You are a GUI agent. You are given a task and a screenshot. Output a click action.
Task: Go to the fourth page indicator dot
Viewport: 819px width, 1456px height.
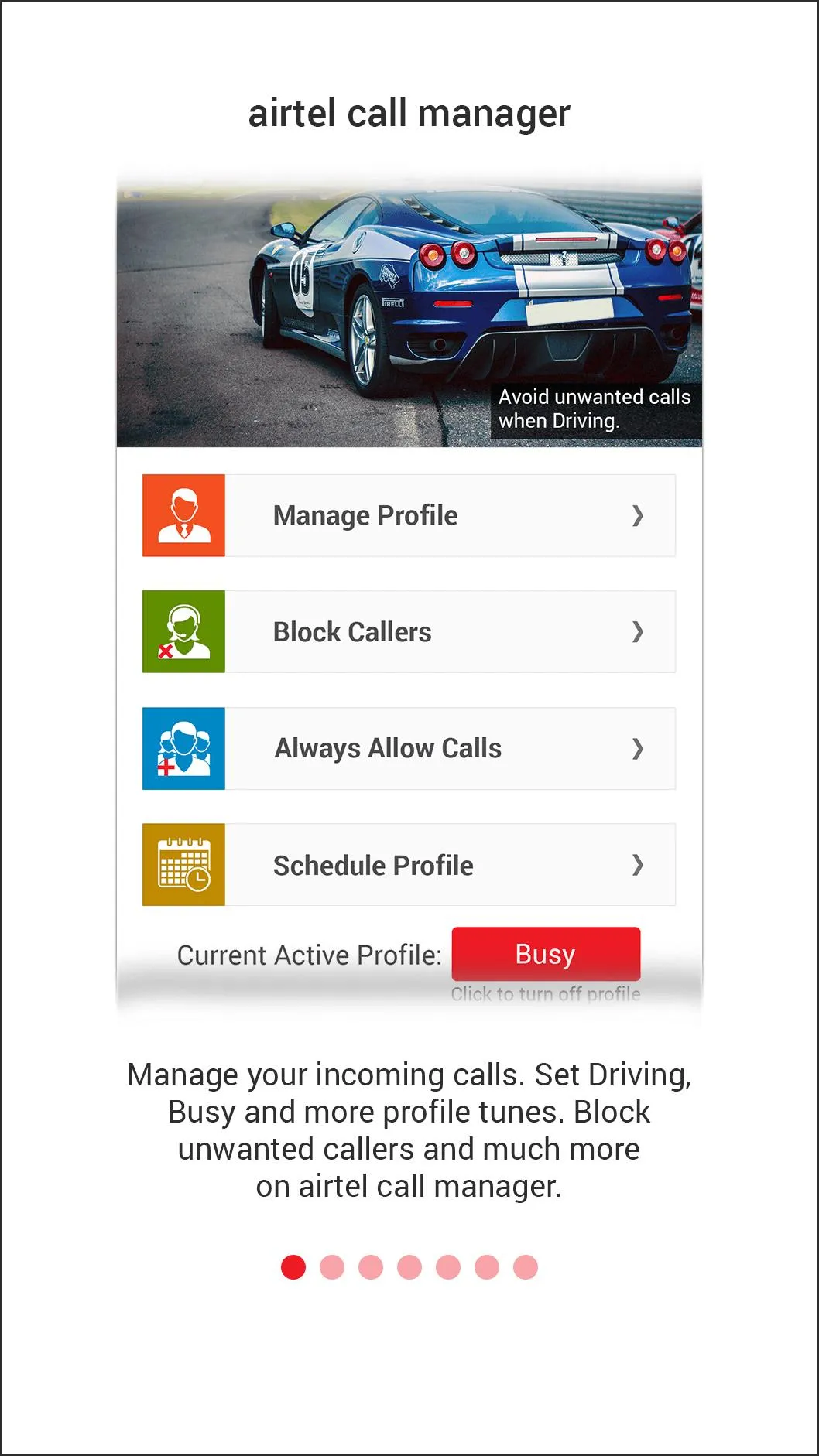[409, 1267]
